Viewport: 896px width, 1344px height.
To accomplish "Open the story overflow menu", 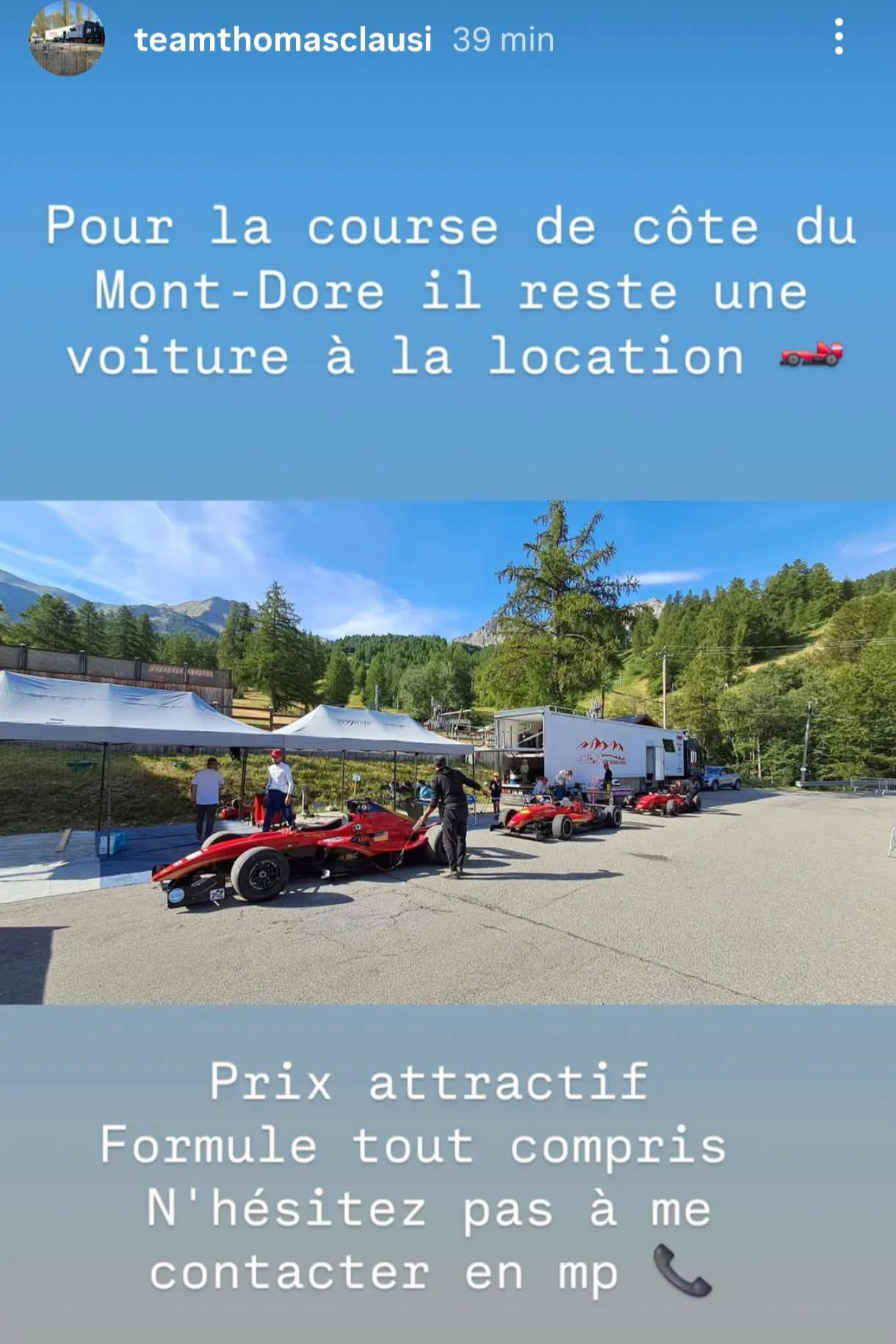I will pyautogui.click(x=838, y=37).
